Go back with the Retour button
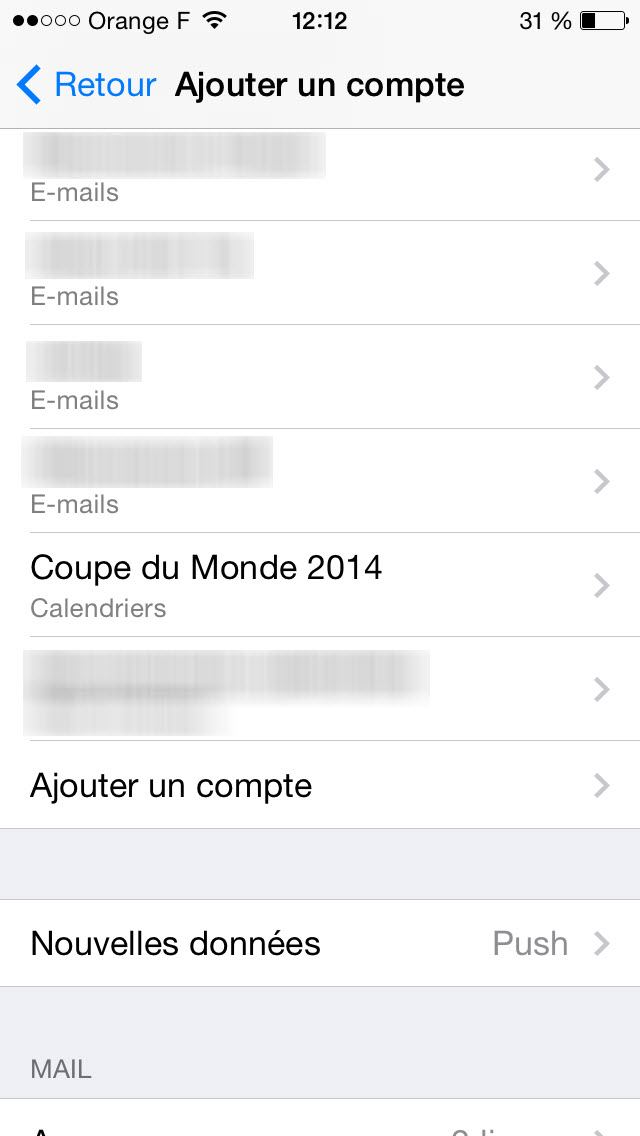 click(86, 85)
